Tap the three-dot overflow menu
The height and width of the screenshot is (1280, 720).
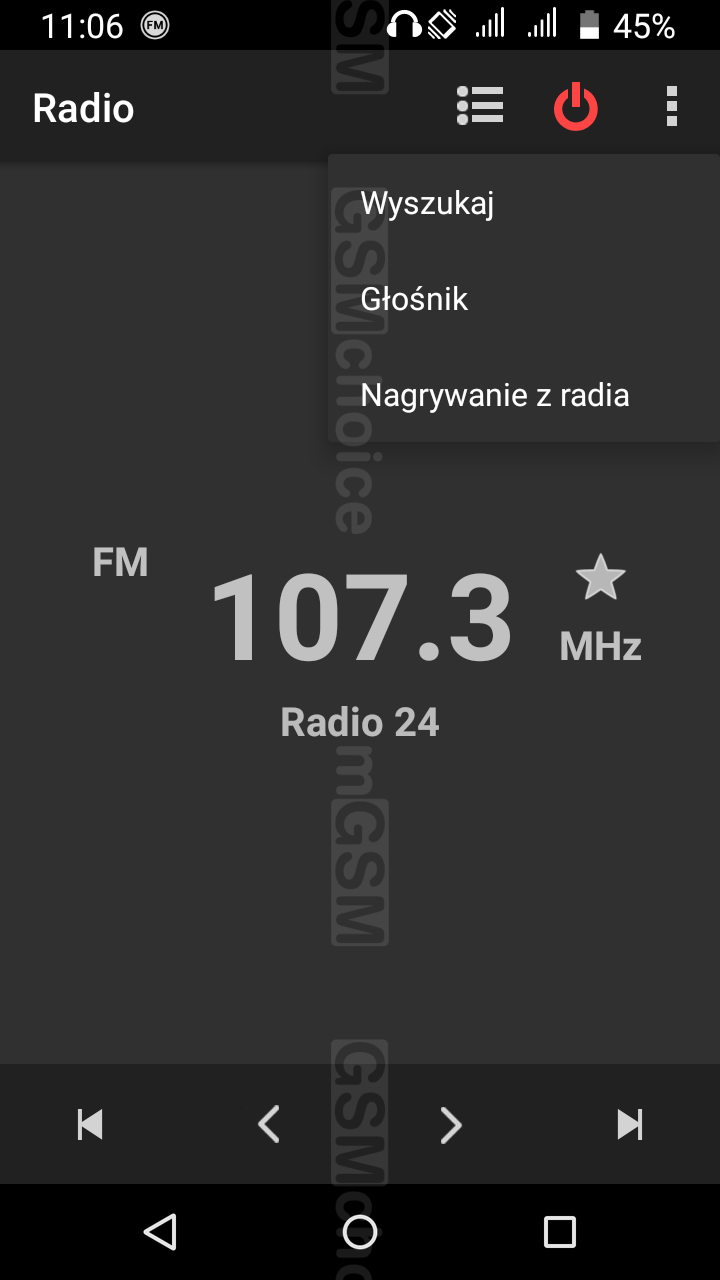point(671,107)
